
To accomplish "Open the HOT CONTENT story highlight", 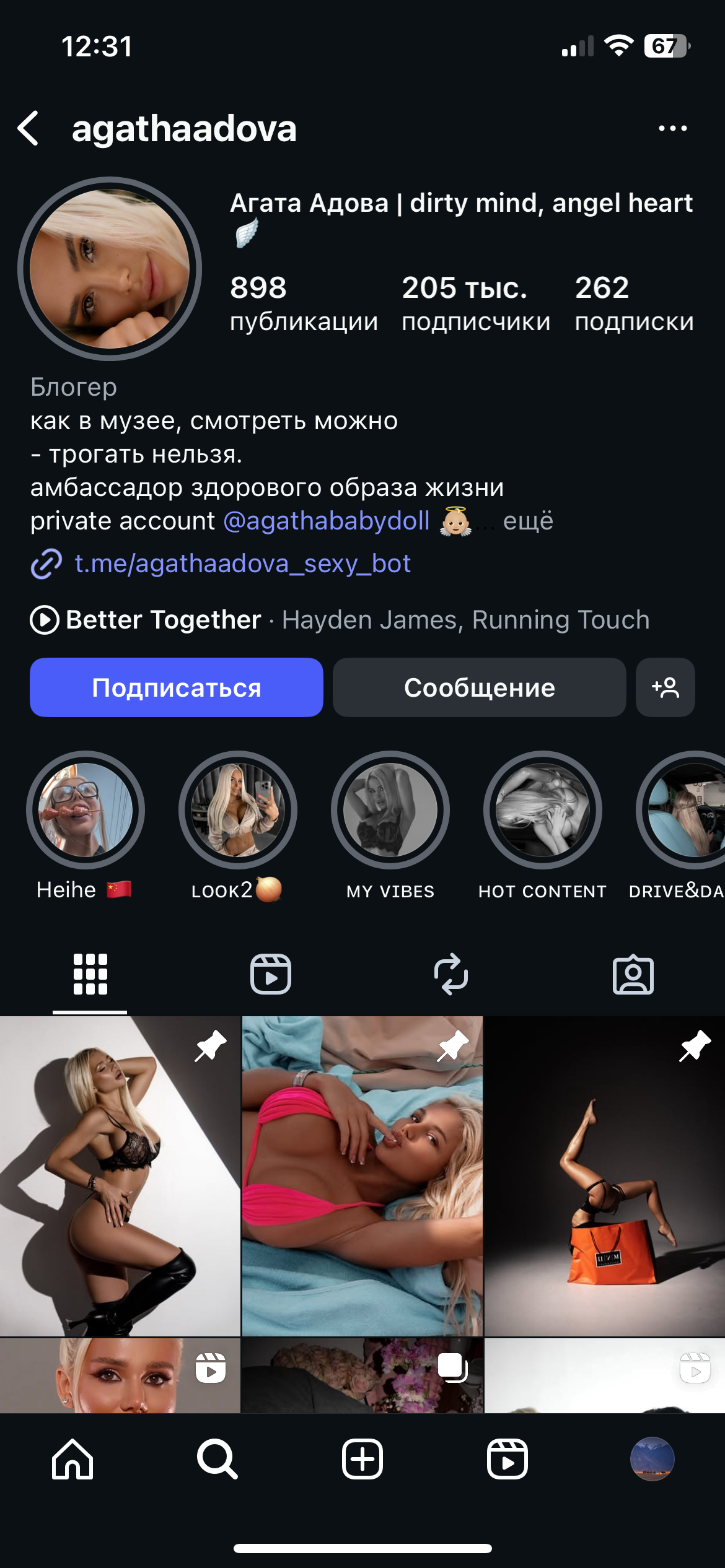I will (542, 810).
